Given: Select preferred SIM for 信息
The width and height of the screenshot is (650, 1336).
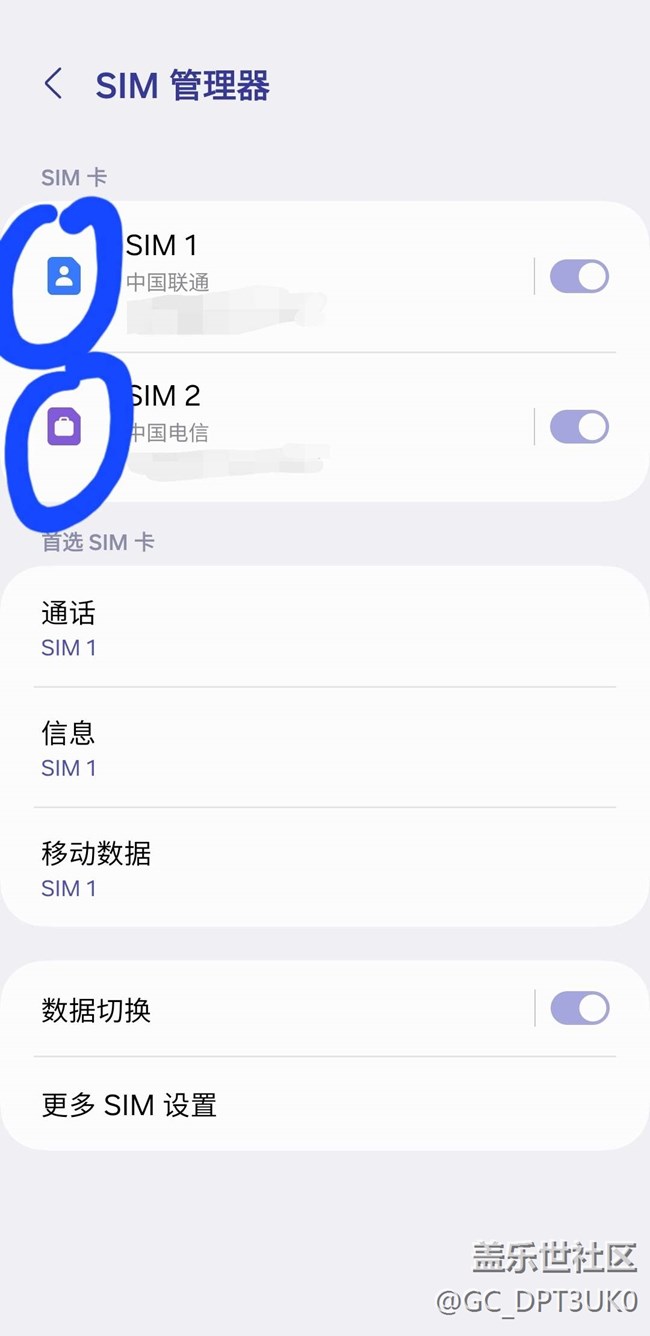Looking at the screenshot, I should click(x=325, y=748).
